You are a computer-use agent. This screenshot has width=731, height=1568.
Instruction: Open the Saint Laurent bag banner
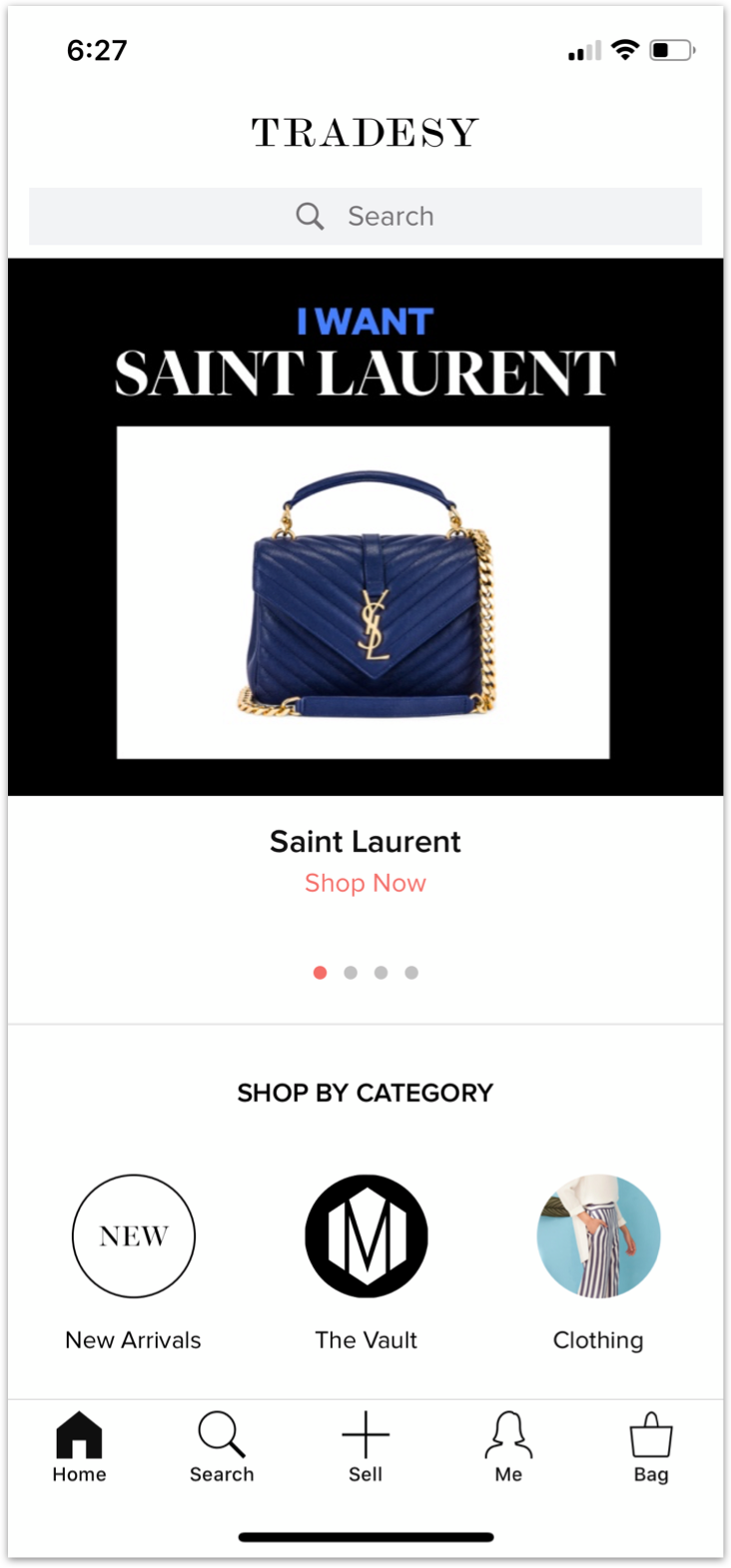click(364, 592)
